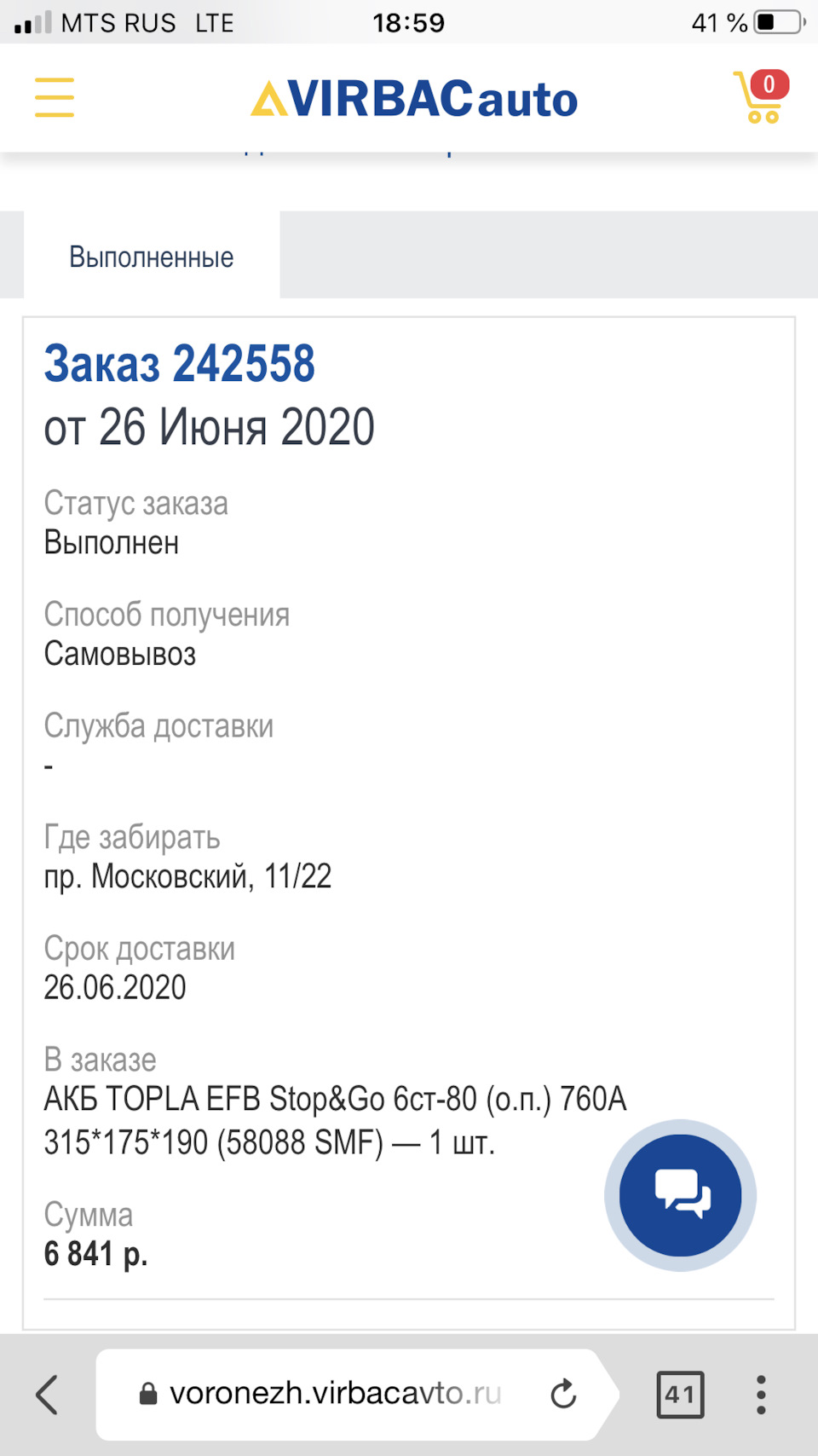818x1456 pixels.
Task: Open the browser overflow menu
Action: (761, 1395)
